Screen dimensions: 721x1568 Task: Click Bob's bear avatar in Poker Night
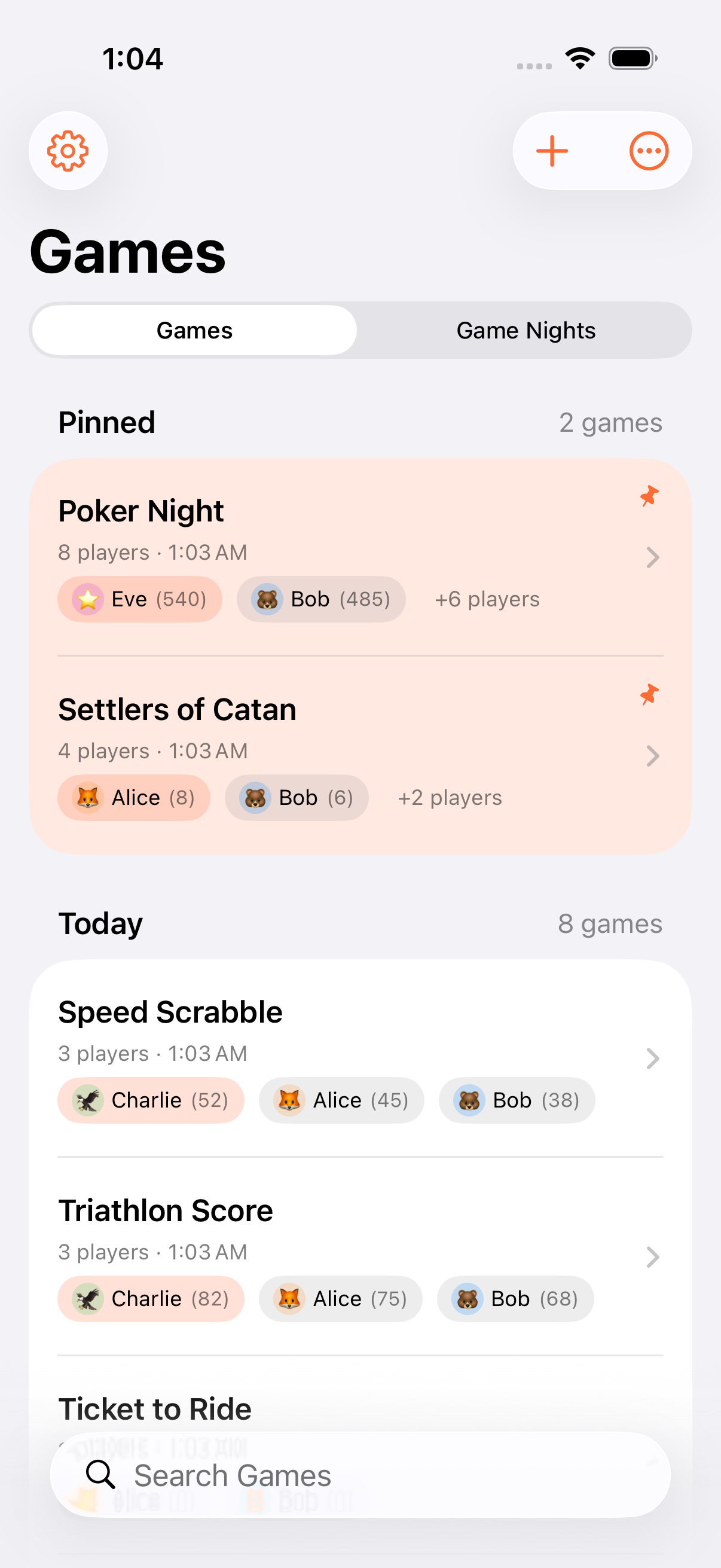point(268,599)
